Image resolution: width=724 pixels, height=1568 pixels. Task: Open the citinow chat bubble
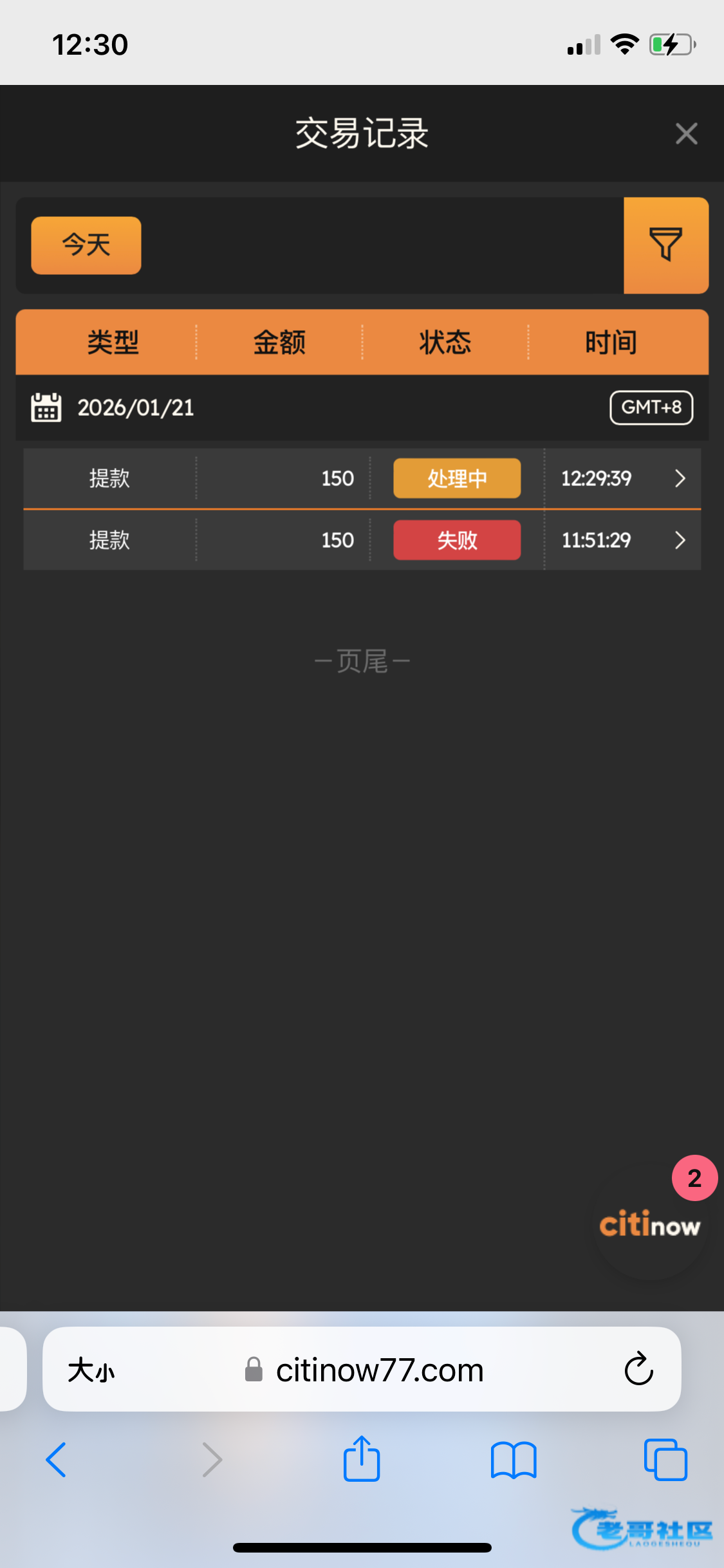(x=650, y=1225)
